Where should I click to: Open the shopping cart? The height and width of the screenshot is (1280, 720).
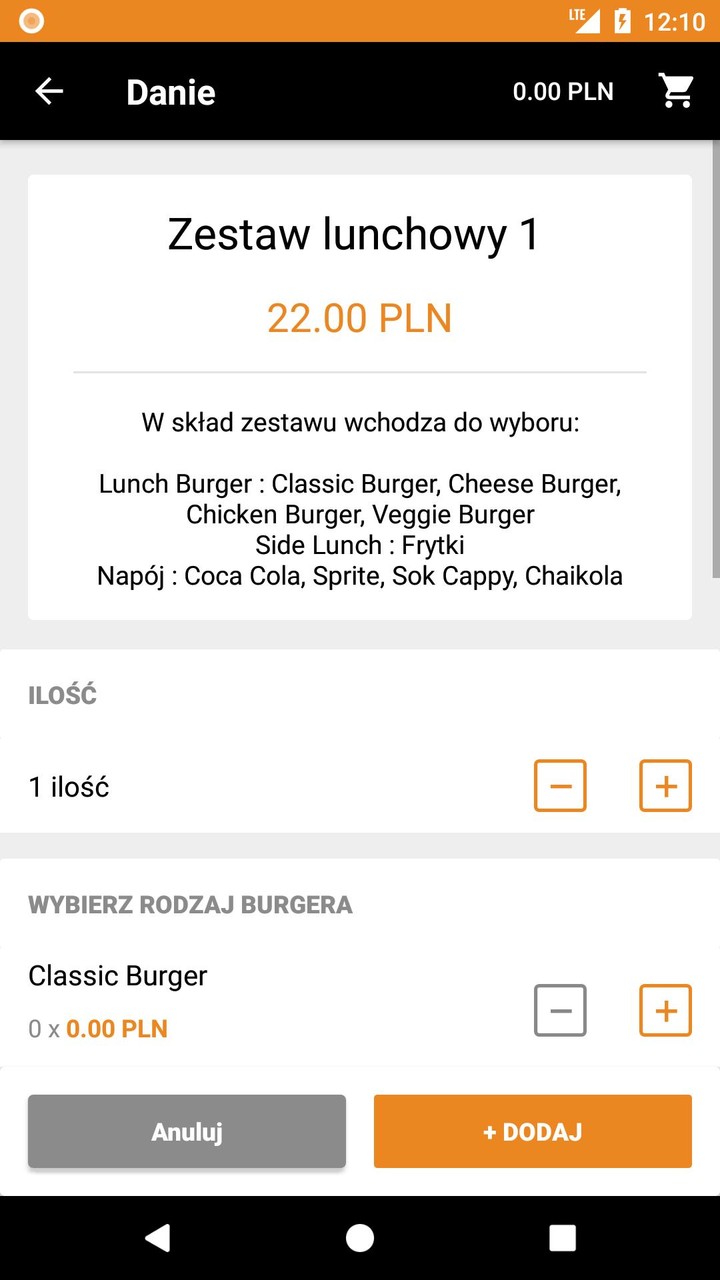pyautogui.click(x=676, y=91)
